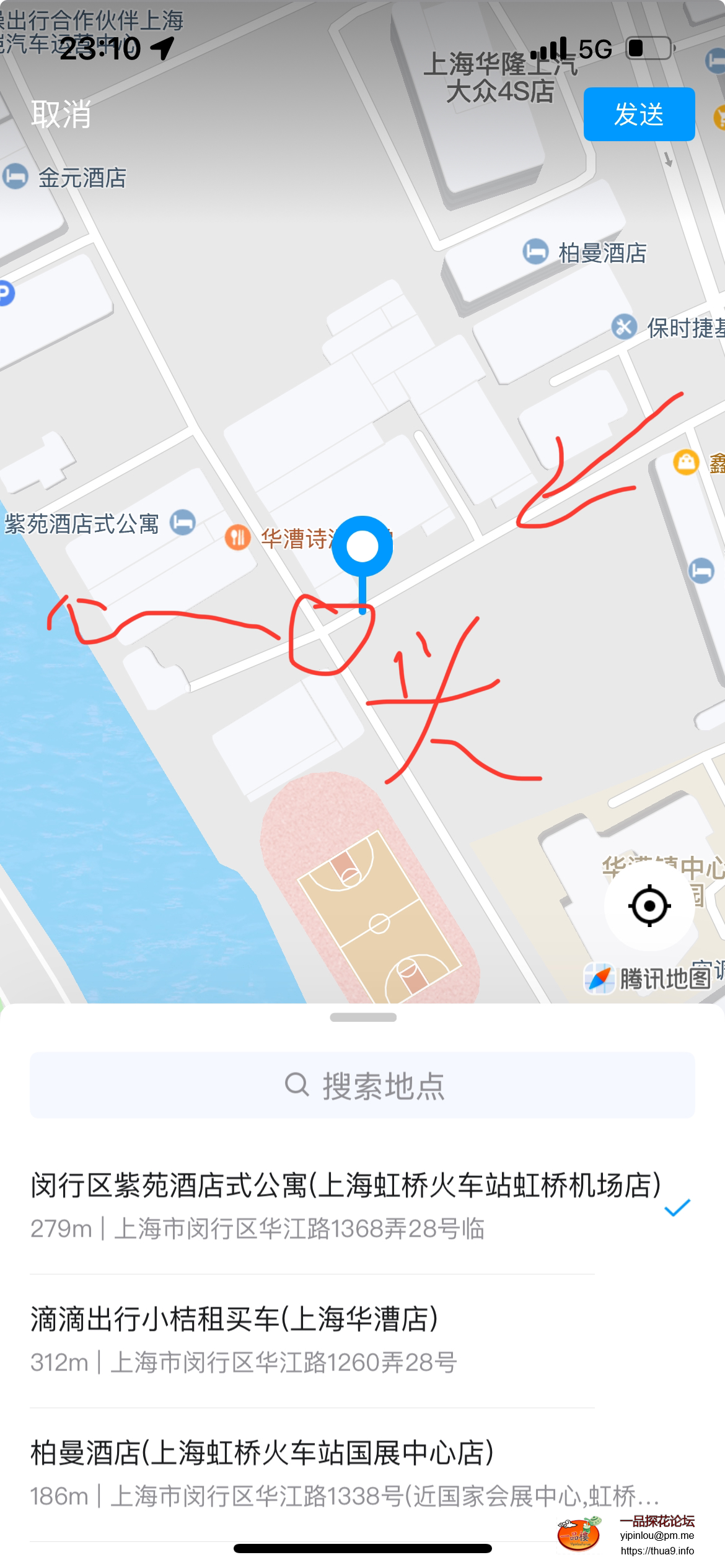
Task: Open the 搜索地点 search box
Action: click(x=362, y=1086)
